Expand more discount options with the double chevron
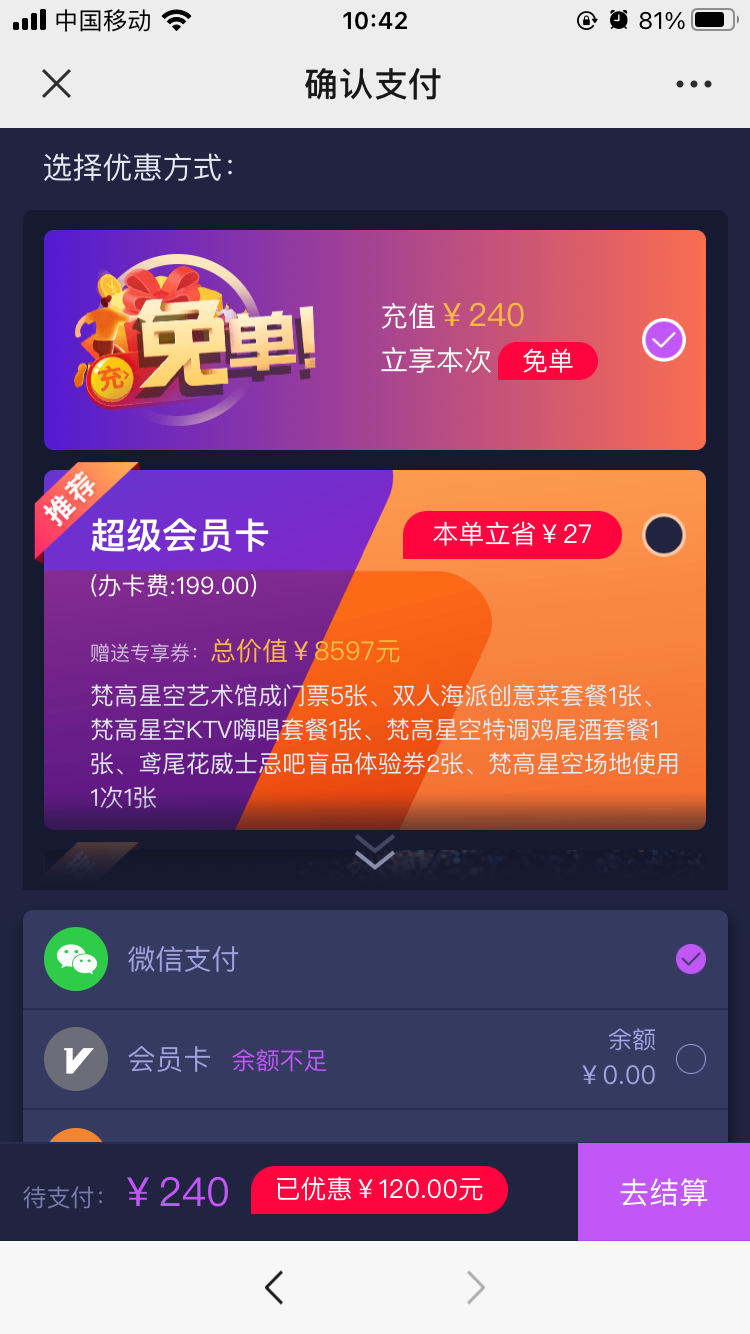 point(375,852)
